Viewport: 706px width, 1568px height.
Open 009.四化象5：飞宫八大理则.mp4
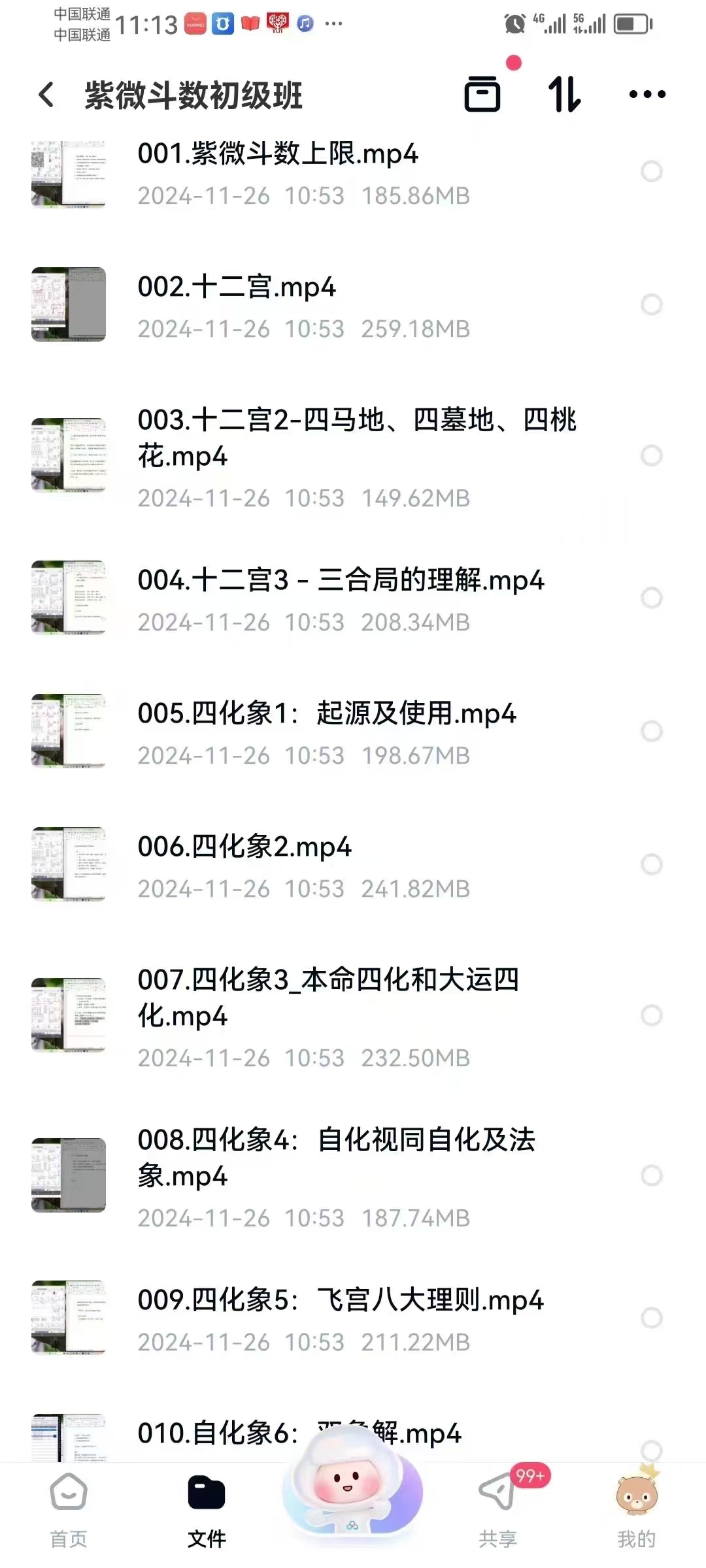tap(340, 1300)
